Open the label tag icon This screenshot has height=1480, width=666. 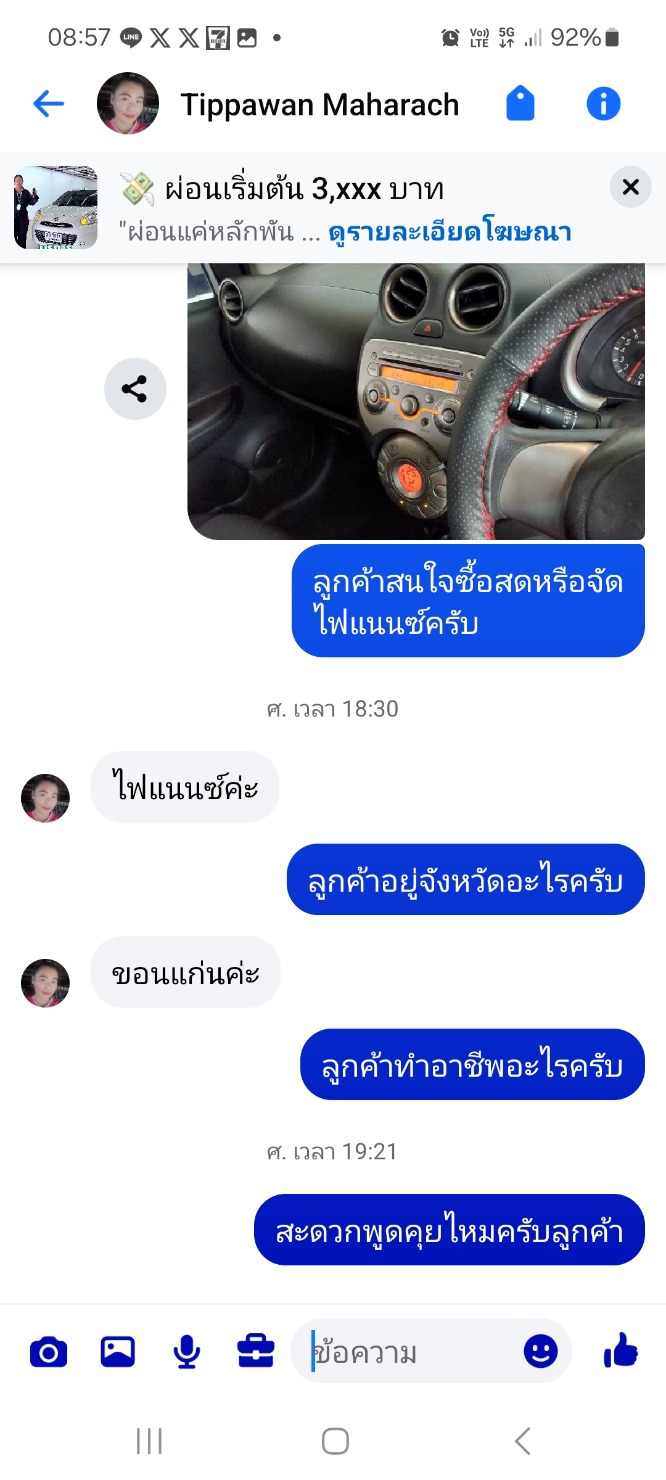(520, 103)
